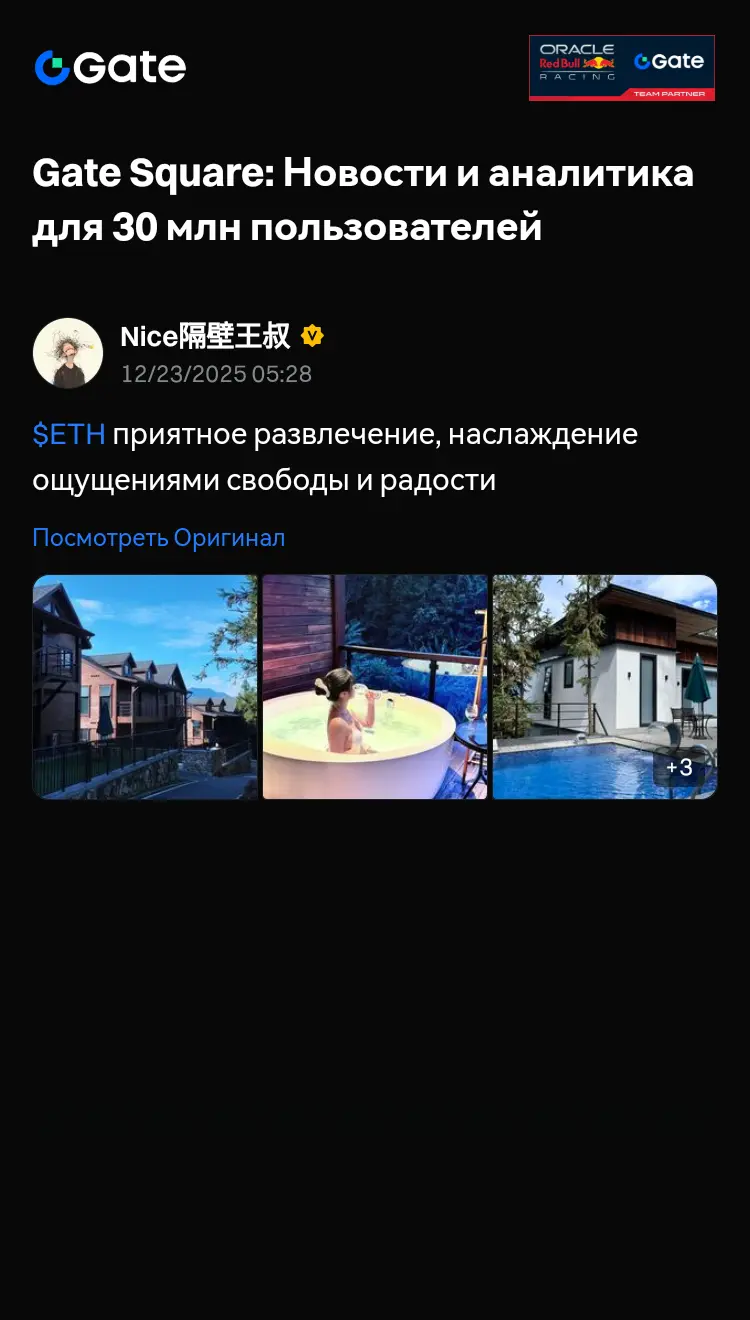Open the white pool villa photo
The image size is (750, 1320).
pyautogui.click(x=604, y=687)
